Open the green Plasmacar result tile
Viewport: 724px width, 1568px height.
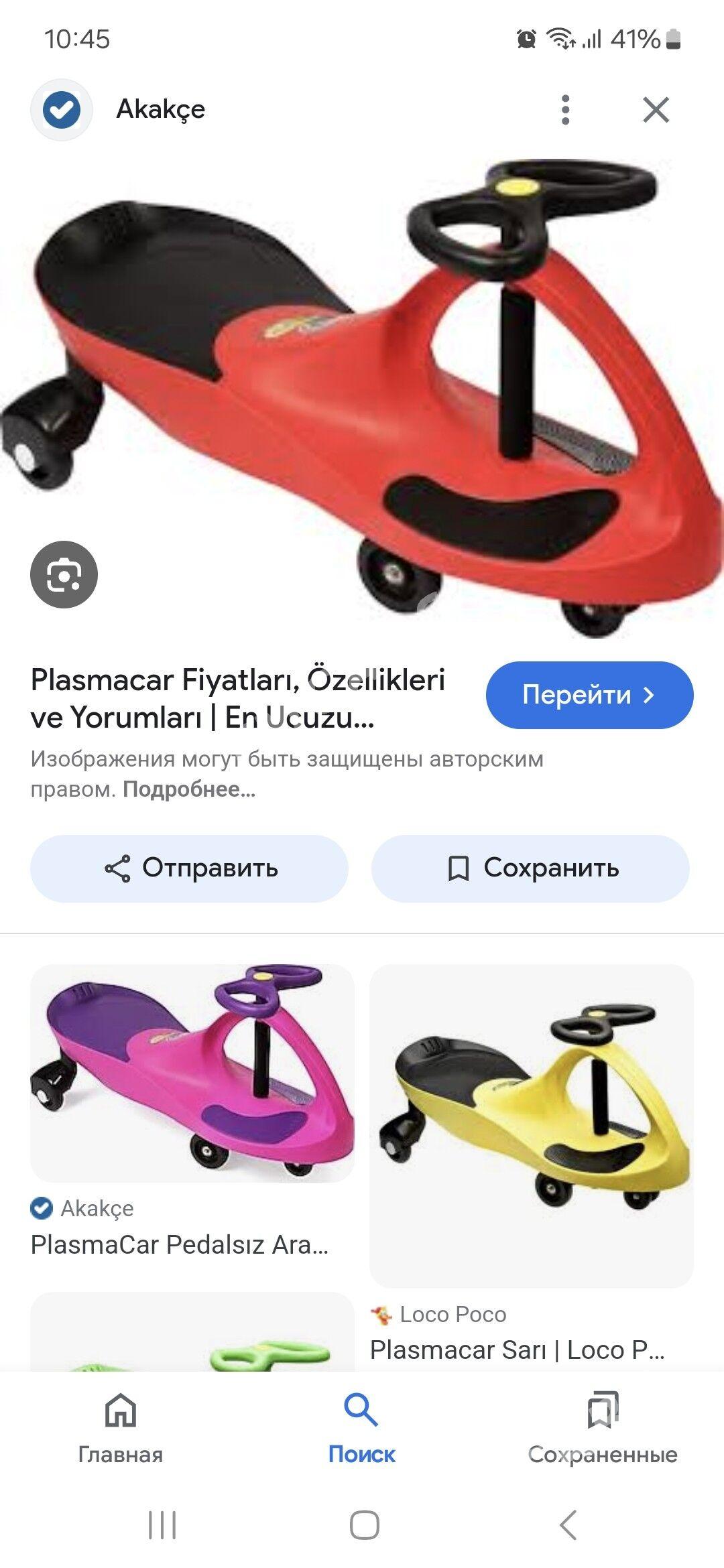tap(192, 1331)
